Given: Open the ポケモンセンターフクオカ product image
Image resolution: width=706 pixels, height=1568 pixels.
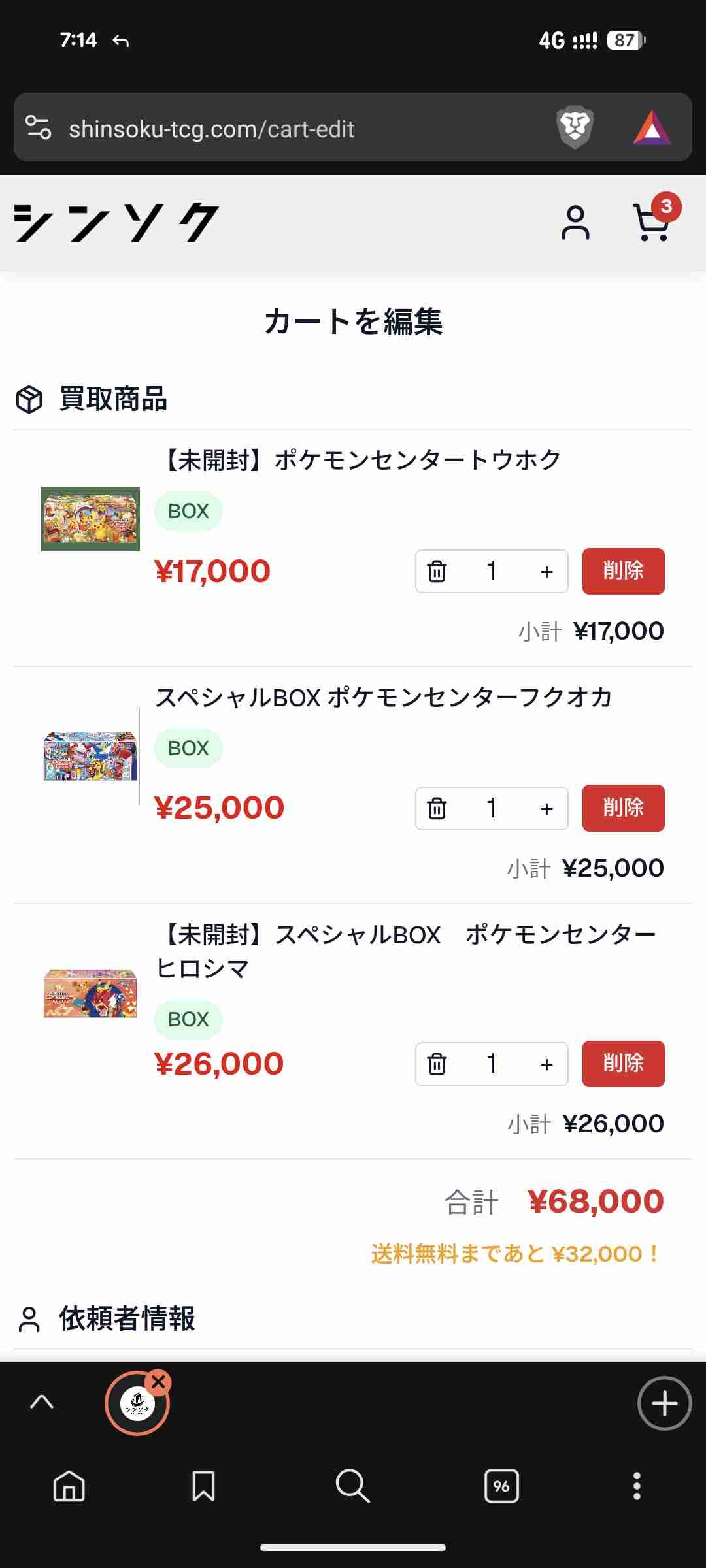Looking at the screenshot, I should tap(90, 756).
